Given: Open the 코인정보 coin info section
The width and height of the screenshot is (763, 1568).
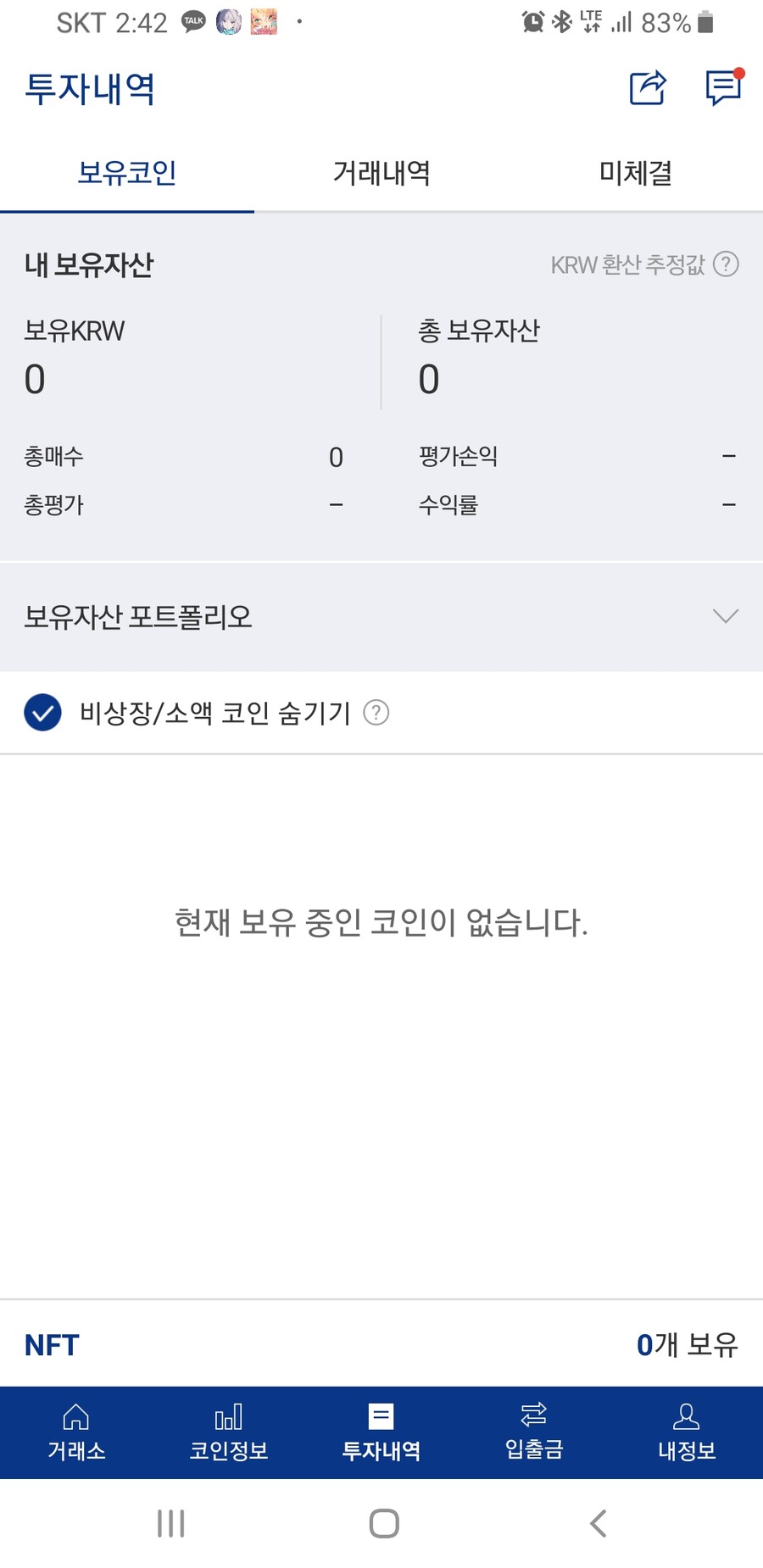Looking at the screenshot, I should click(x=229, y=1432).
